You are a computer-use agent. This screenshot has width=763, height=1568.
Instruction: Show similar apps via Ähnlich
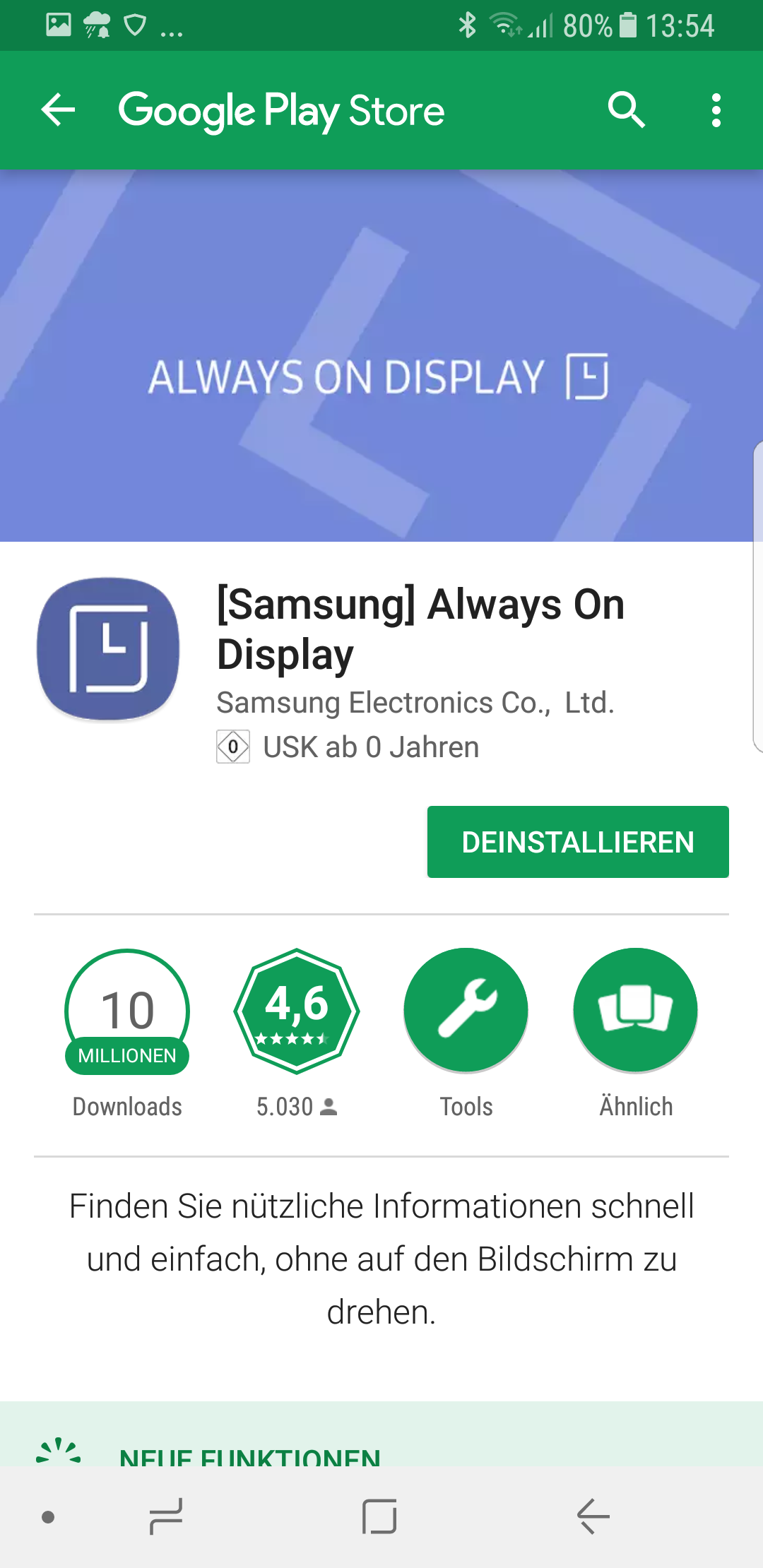pos(635,1011)
